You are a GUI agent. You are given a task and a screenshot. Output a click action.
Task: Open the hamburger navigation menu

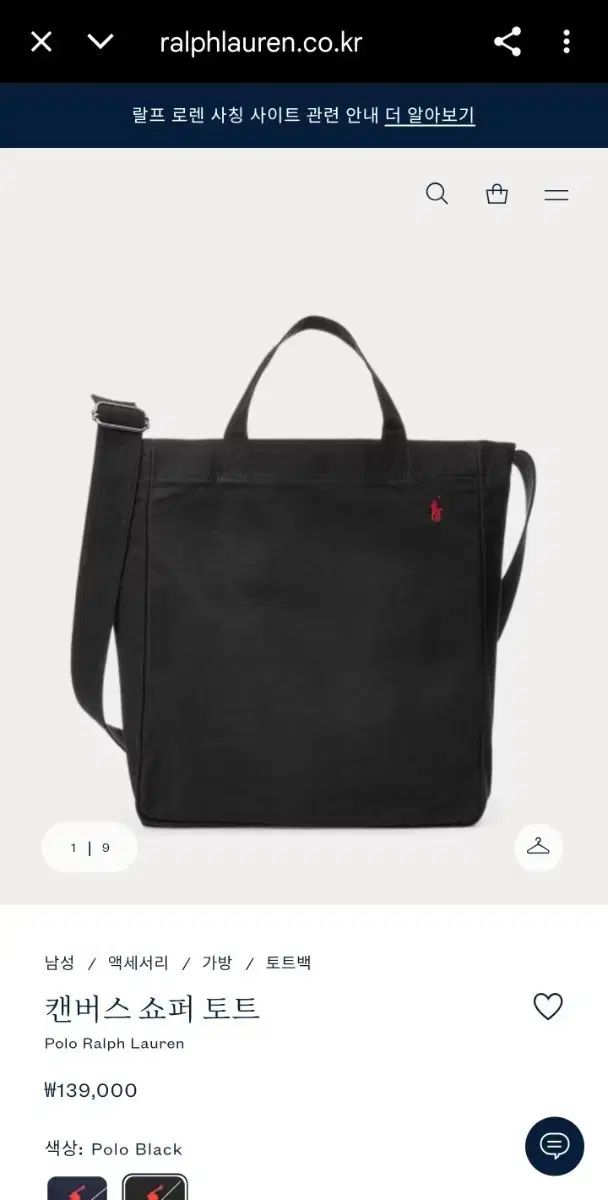coord(556,195)
